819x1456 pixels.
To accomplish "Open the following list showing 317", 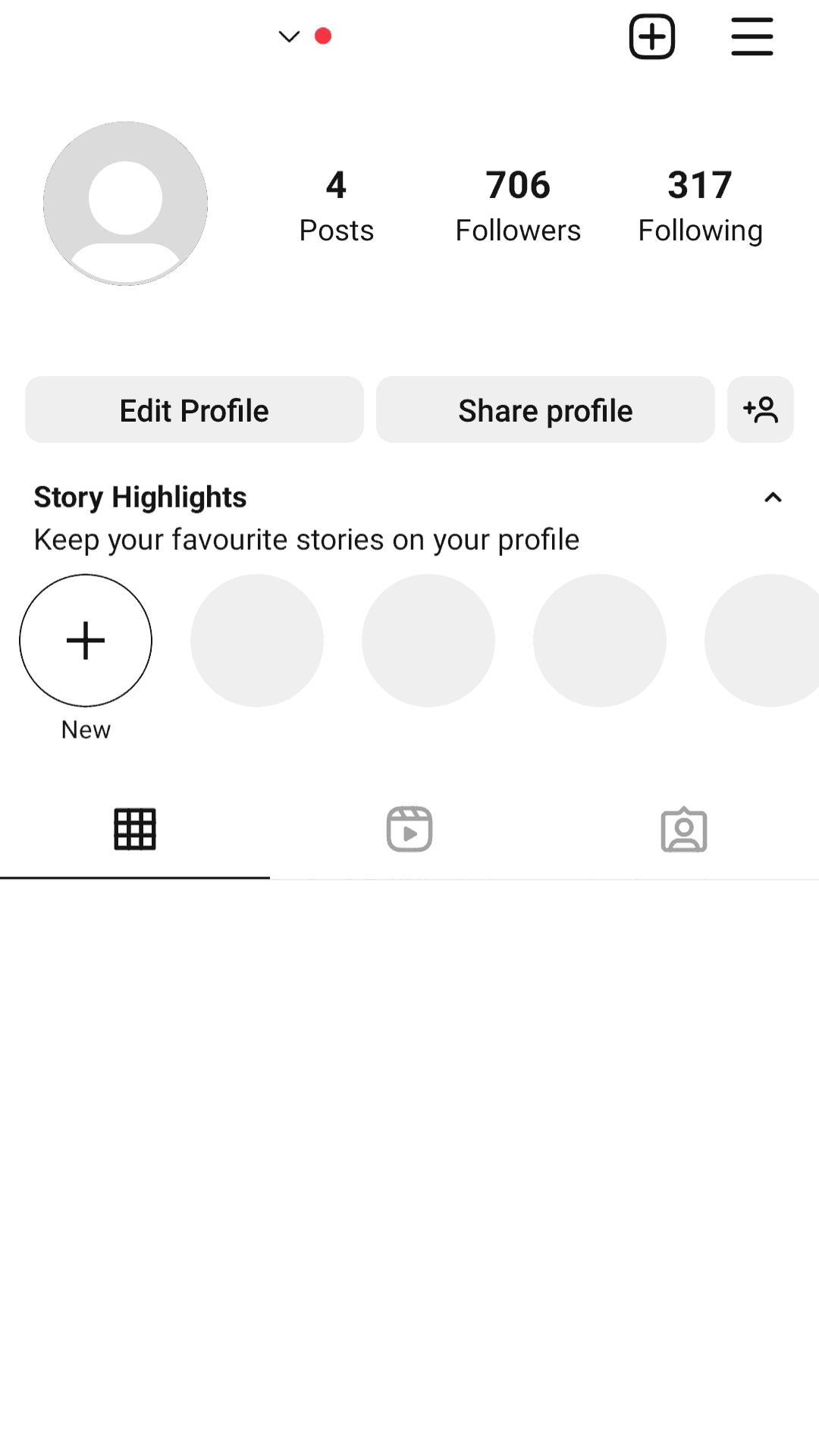I will point(699,203).
